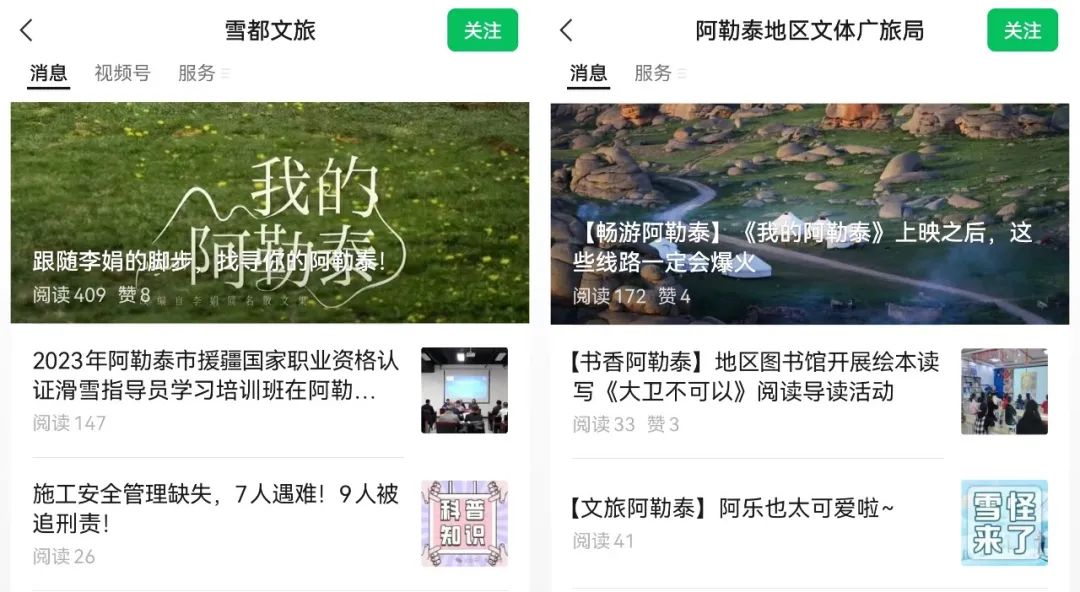
Task: Go back from the 雪都文旅 page
Action: click(27, 31)
